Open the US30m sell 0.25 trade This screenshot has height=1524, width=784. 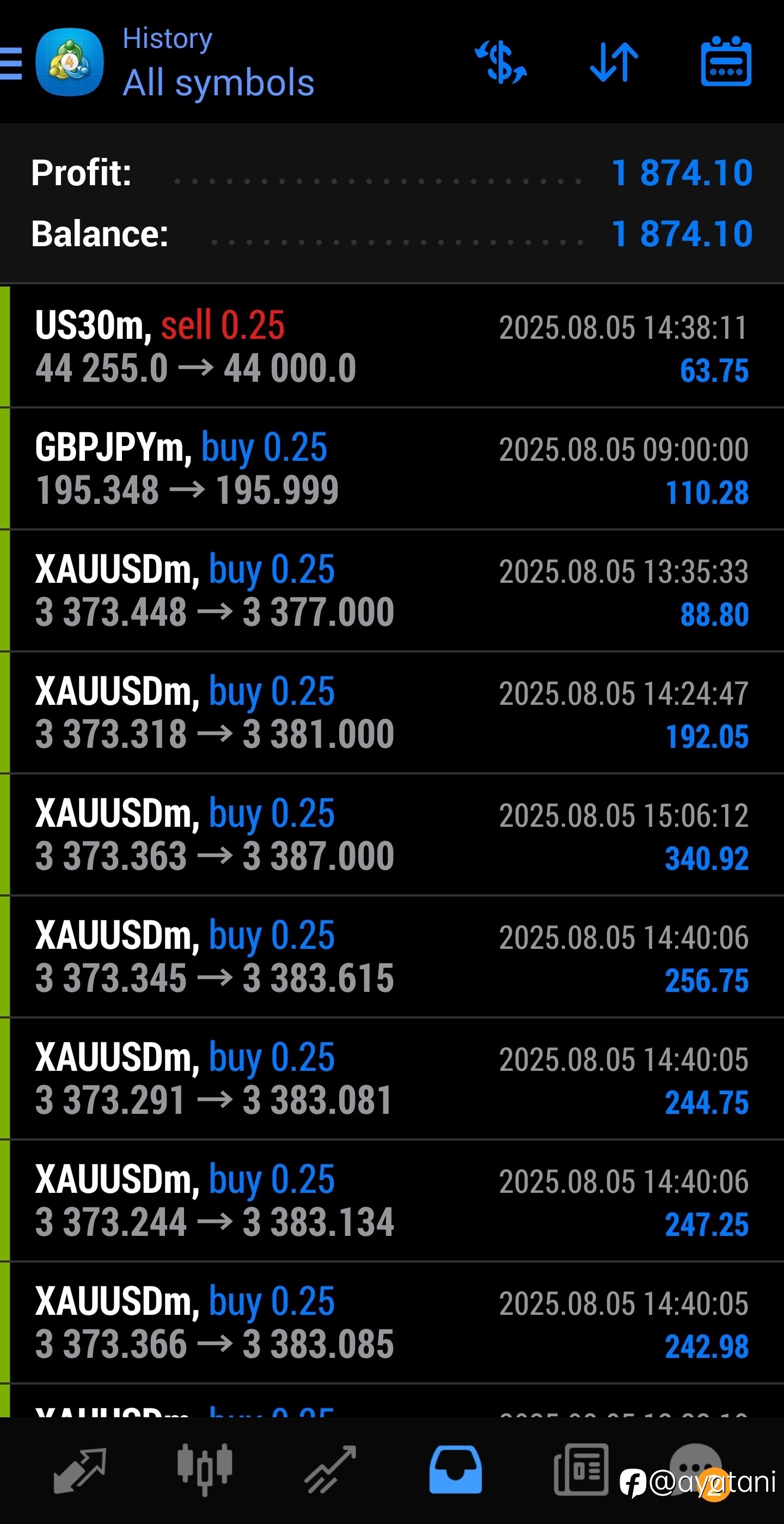point(392,348)
